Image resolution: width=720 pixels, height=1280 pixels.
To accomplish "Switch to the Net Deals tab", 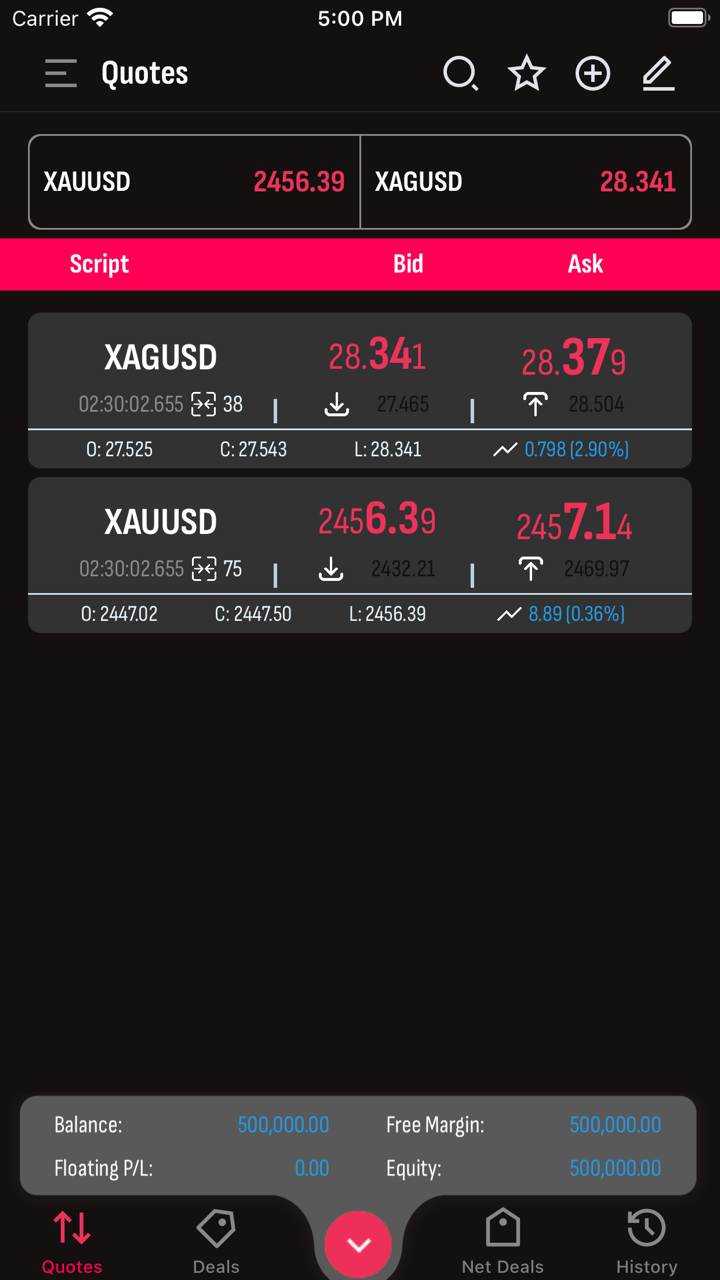I will click(x=502, y=1240).
